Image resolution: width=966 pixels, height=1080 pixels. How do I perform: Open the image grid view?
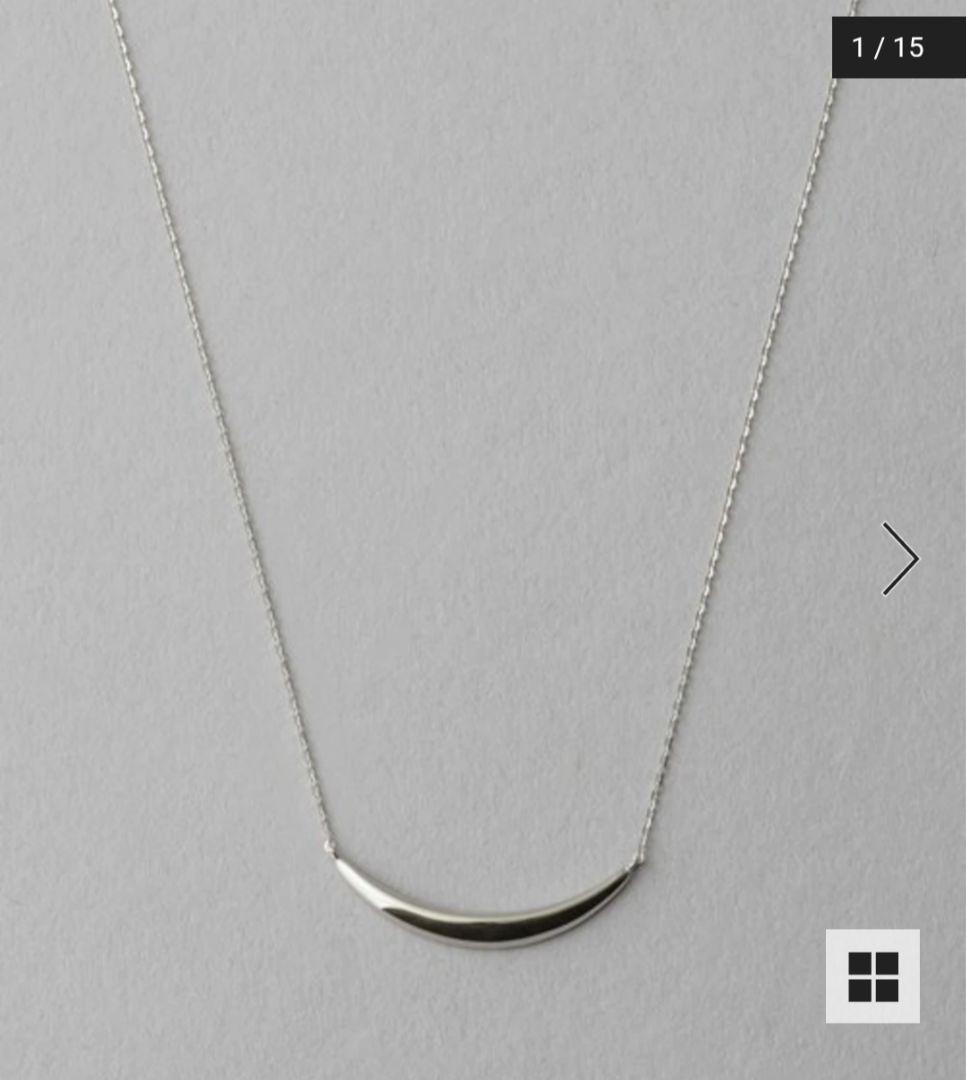[872, 976]
